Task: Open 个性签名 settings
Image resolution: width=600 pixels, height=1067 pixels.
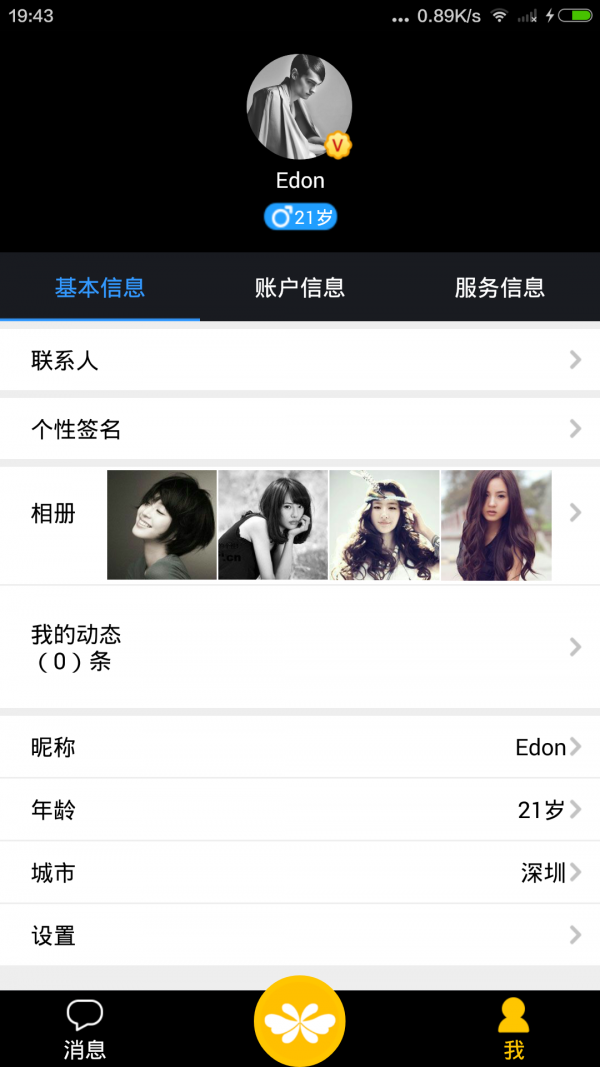Action: 300,430
